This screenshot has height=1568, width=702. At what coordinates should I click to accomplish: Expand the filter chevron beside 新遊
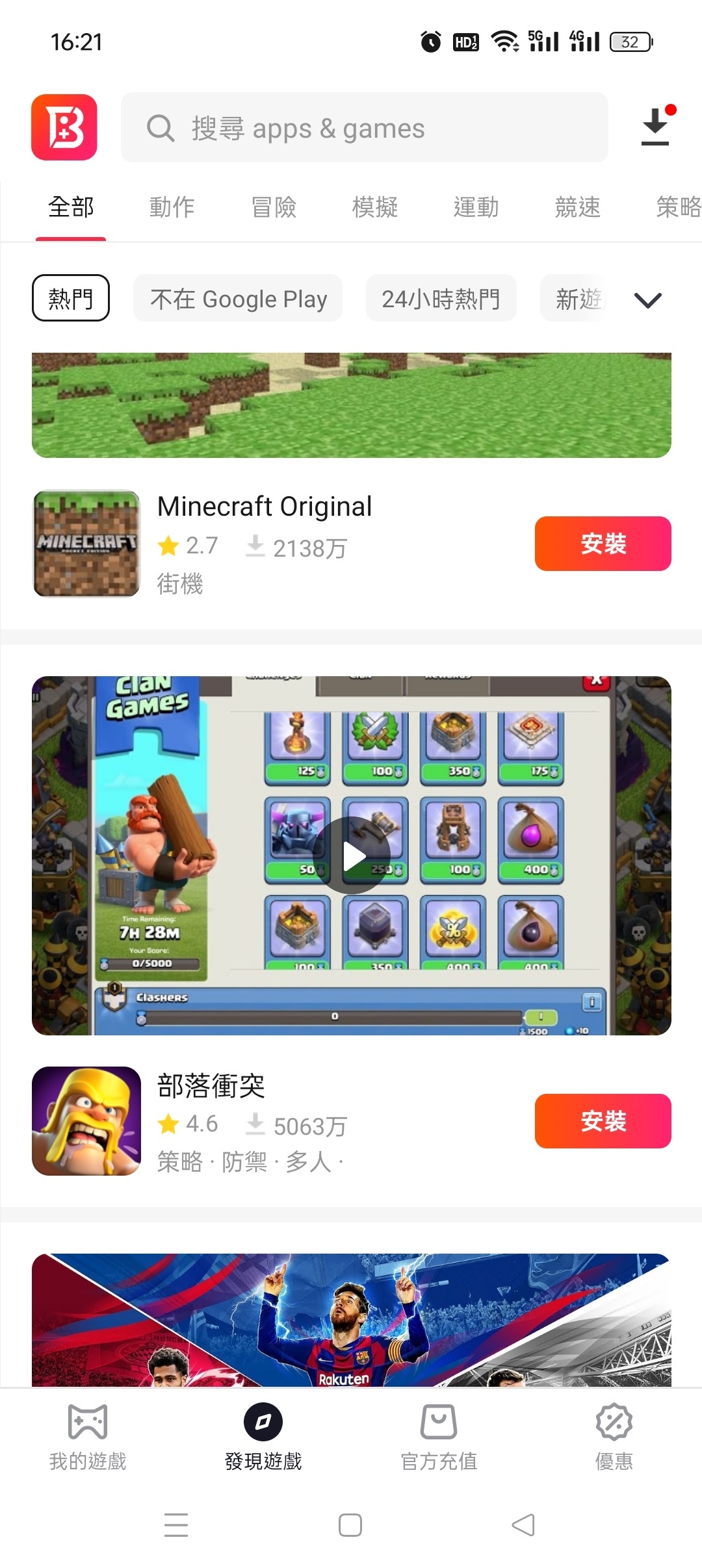click(x=647, y=298)
